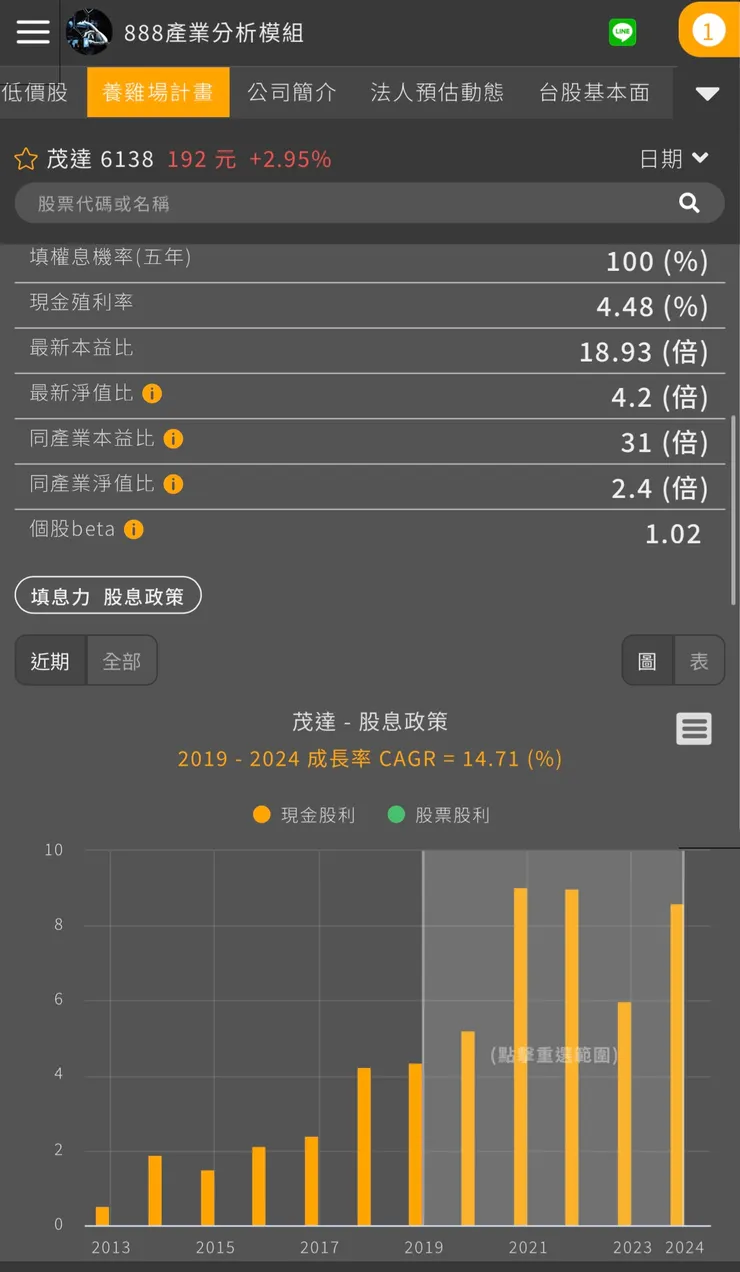
Task: Select the 台股基本面 tab
Action: (x=594, y=91)
